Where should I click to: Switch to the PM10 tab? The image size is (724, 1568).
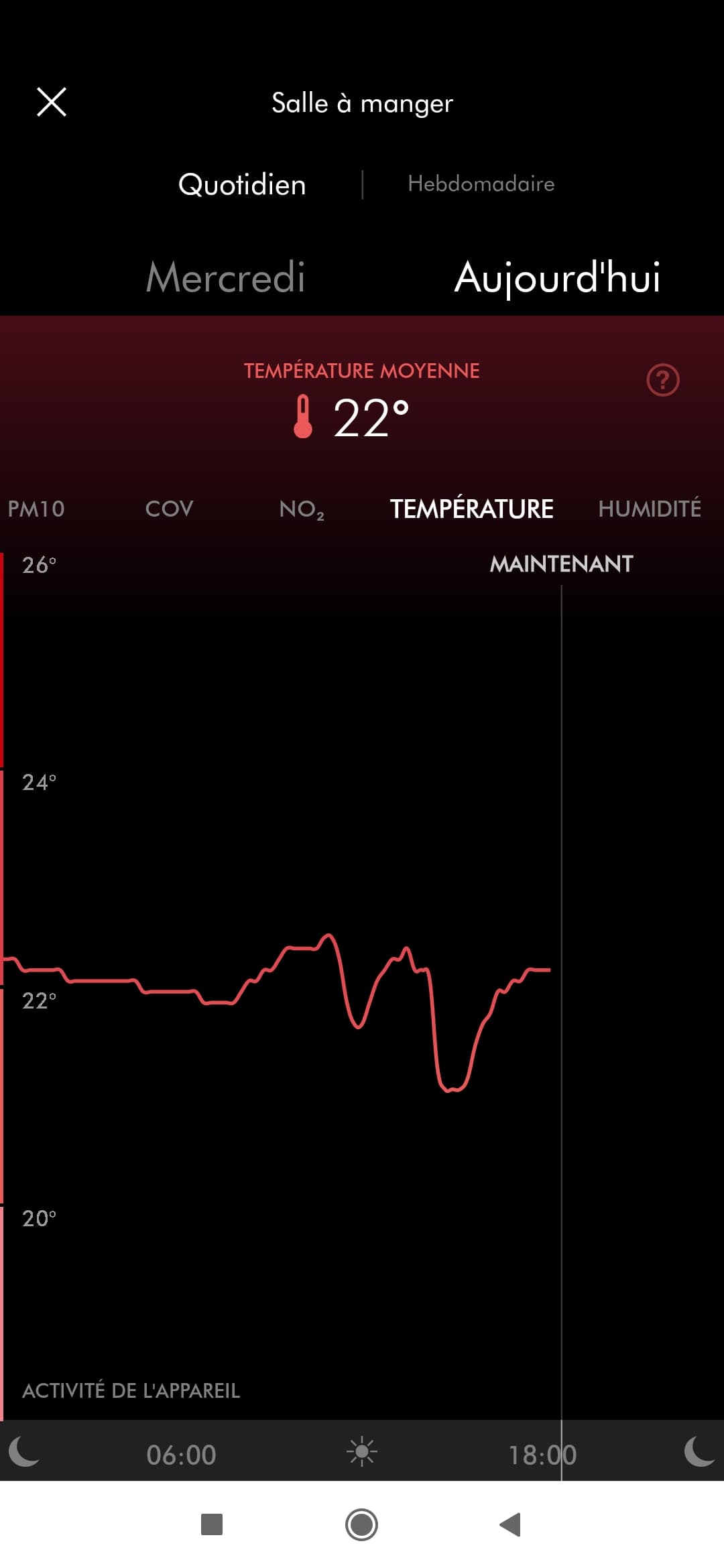[36, 509]
